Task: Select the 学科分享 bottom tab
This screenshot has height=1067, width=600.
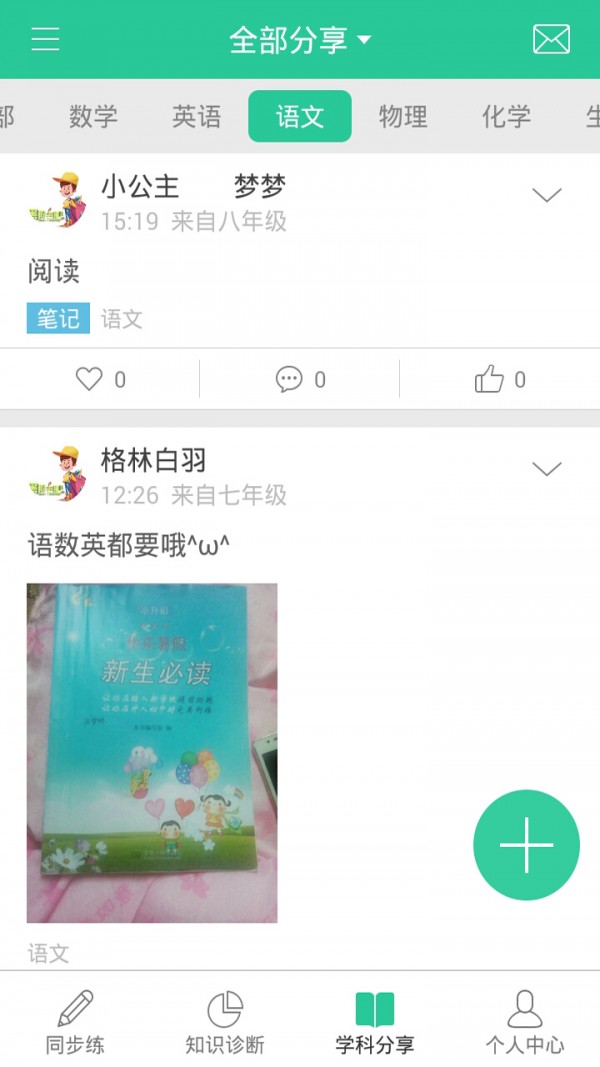Action: 375,1022
